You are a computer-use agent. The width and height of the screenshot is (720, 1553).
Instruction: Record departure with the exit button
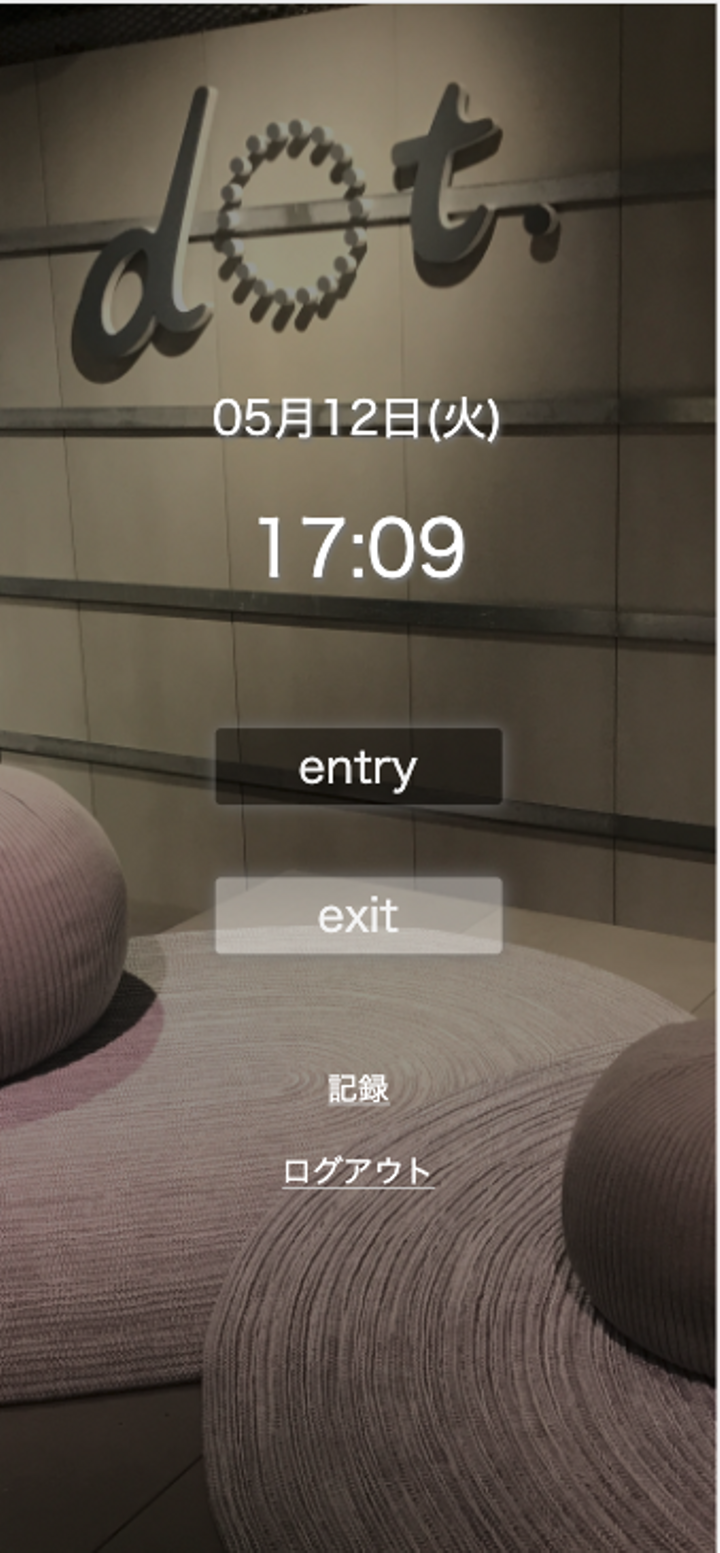(358, 916)
